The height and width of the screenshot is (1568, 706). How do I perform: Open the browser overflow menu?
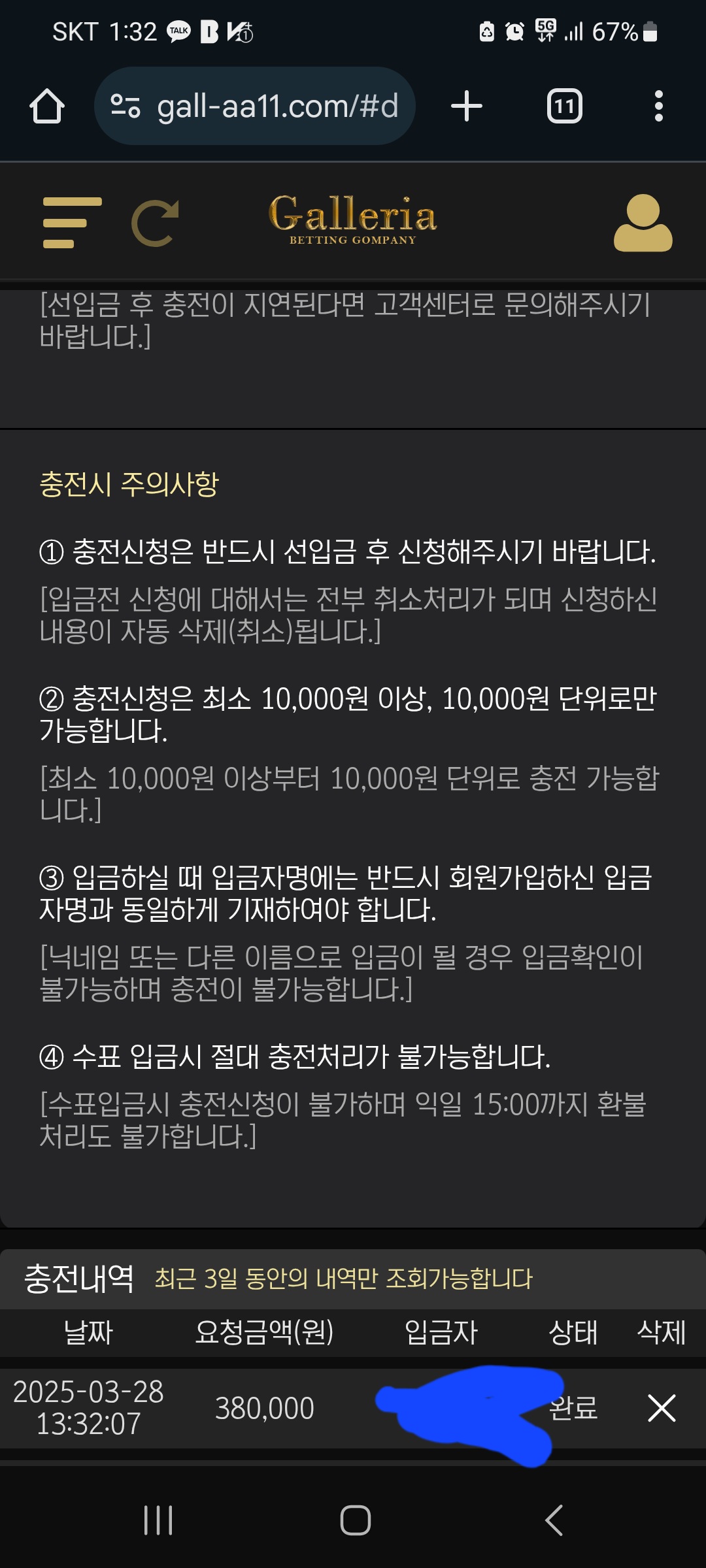click(x=658, y=106)
